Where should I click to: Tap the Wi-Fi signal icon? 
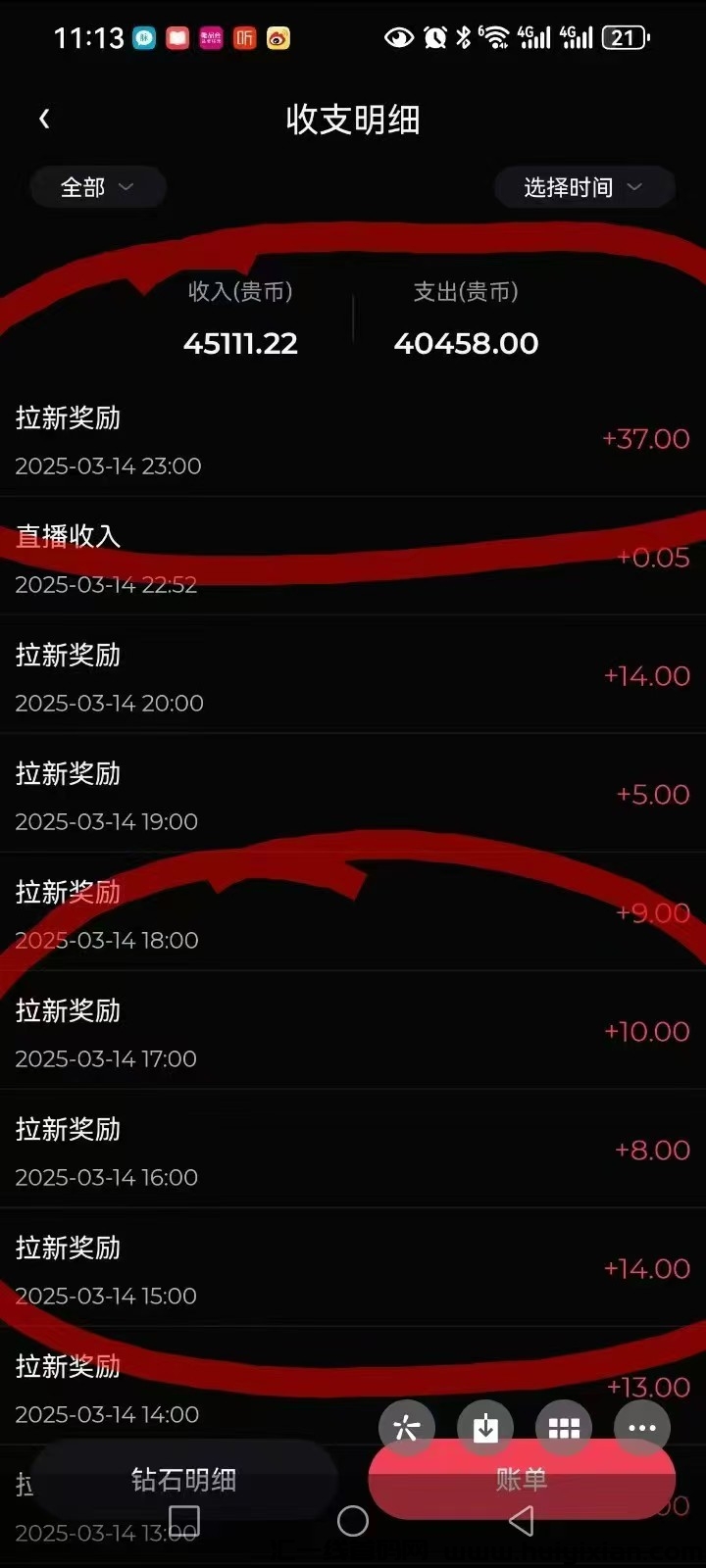pos(496,37)
